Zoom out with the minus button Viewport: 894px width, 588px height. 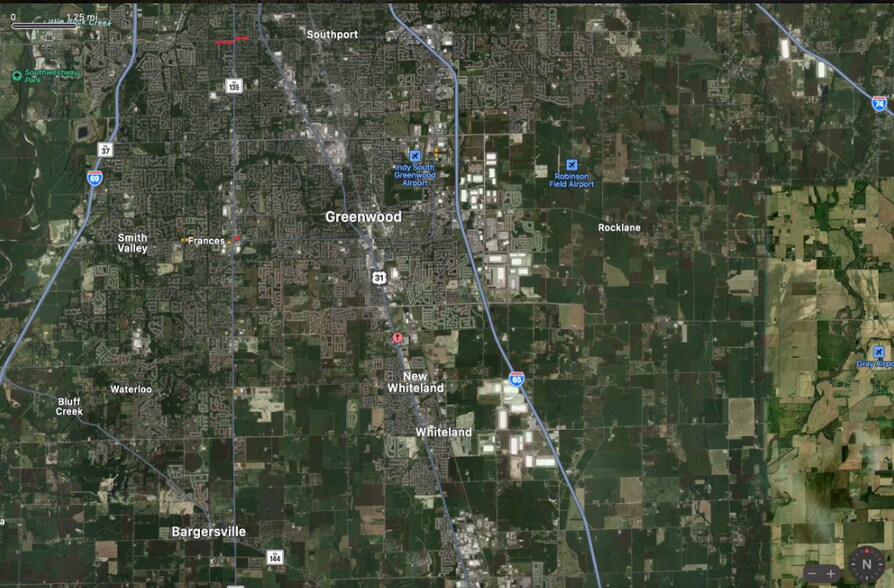point(814,572)
